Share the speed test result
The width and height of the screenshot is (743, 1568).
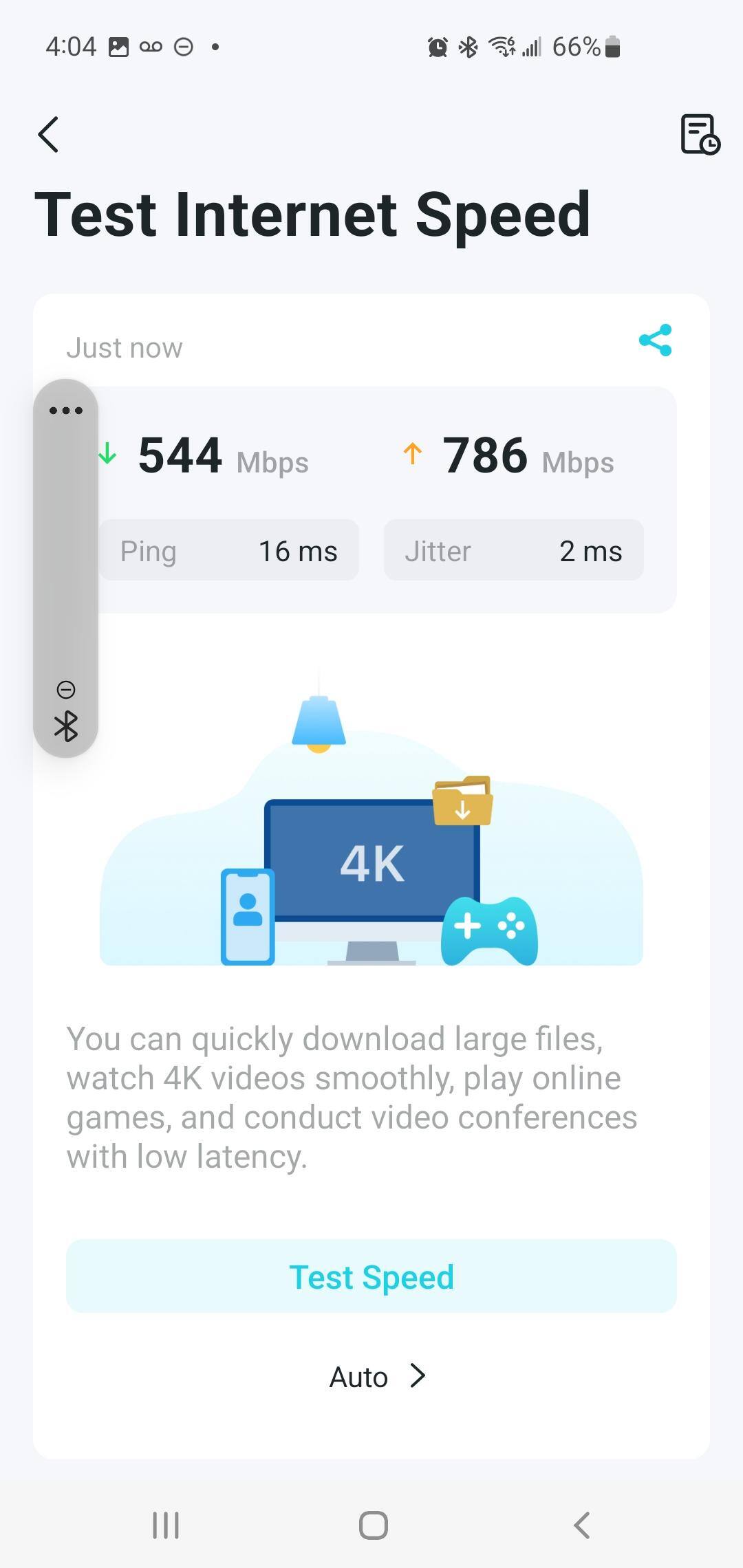point(655,340)
